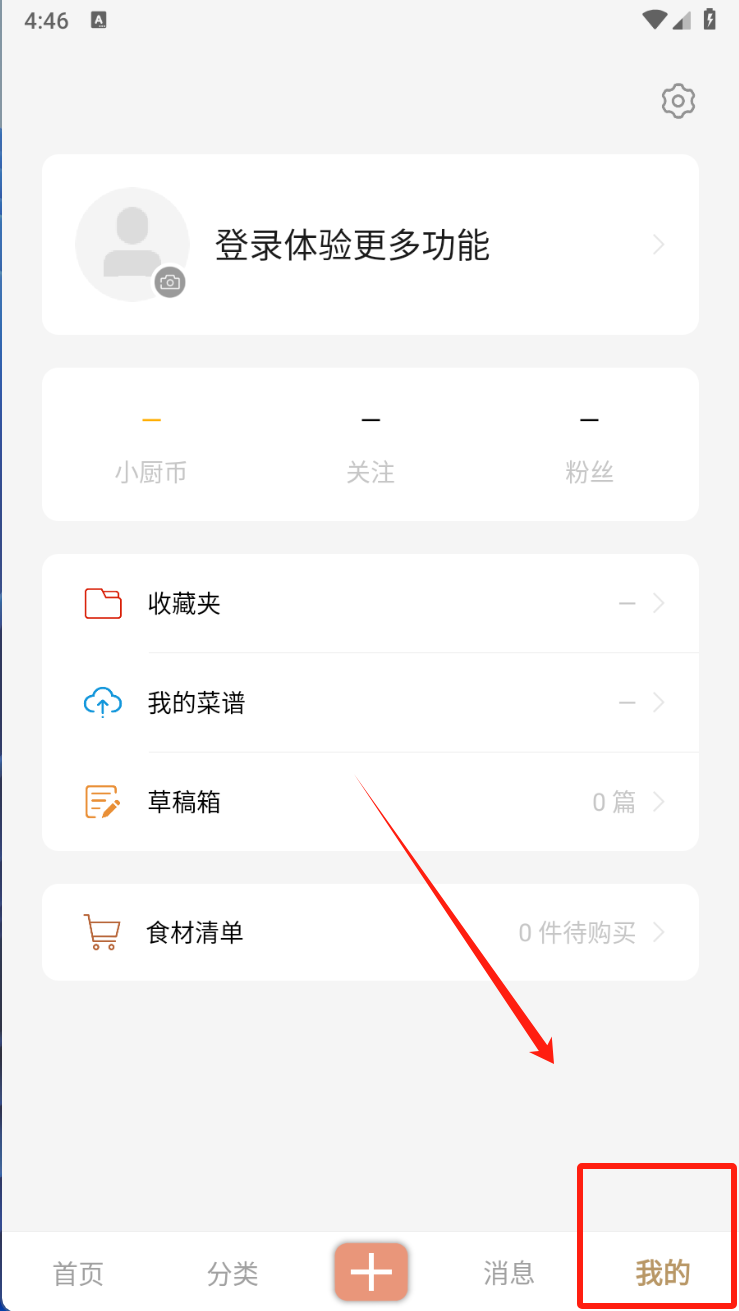Tap the plus button to create
This screenshot has width=739, height=1311.
coord(371,1272)
